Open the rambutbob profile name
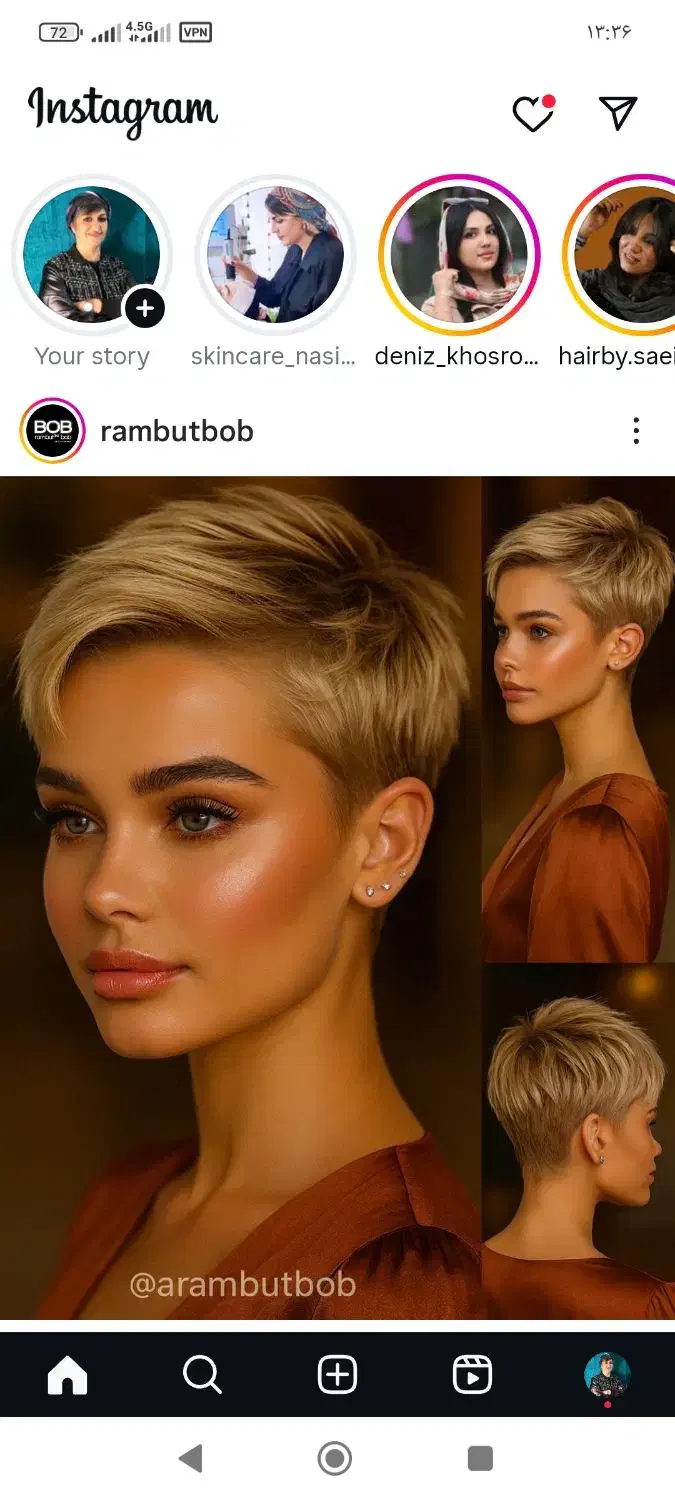 pos(177,431)
